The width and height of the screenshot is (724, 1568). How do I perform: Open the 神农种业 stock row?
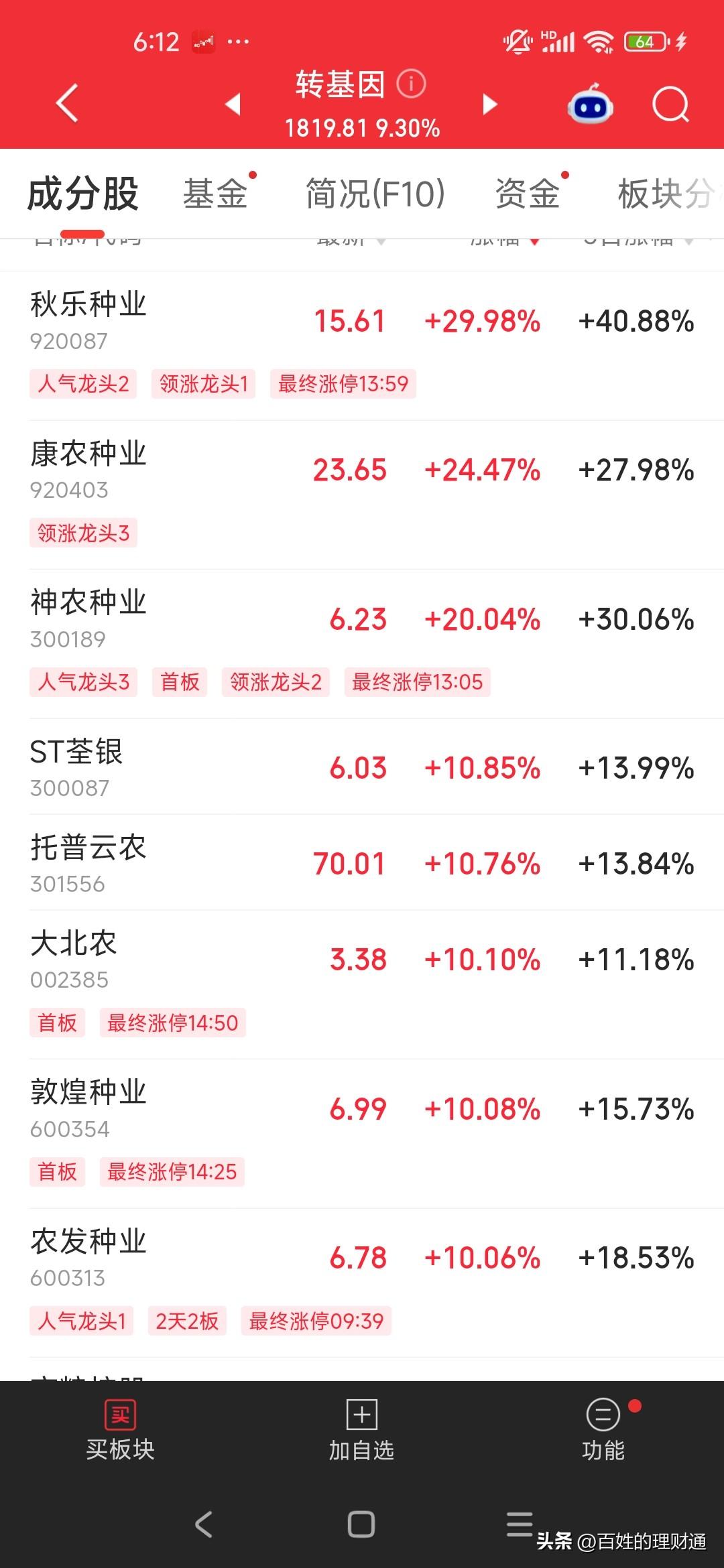click(x=362, y=644)
